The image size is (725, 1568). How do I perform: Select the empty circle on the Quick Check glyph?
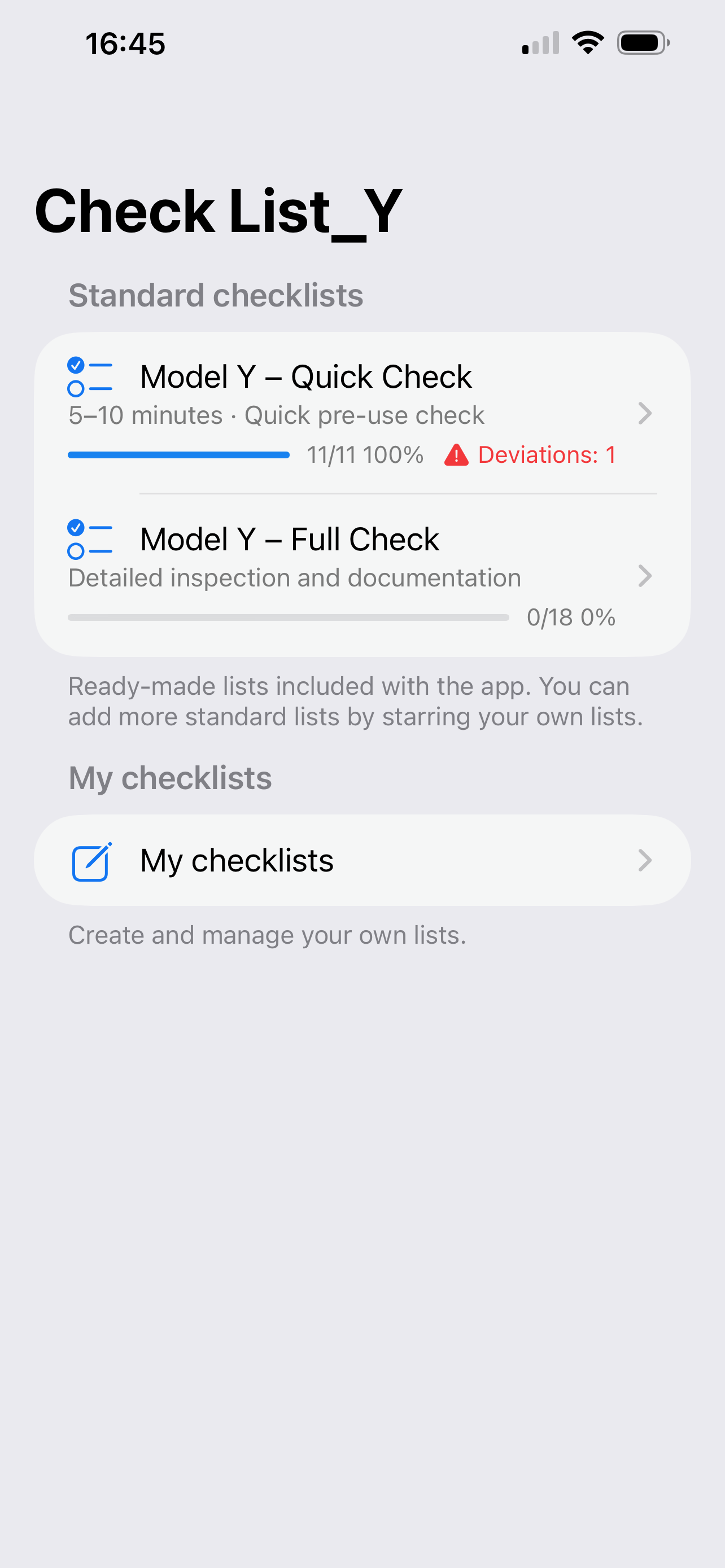click(76, 389)
